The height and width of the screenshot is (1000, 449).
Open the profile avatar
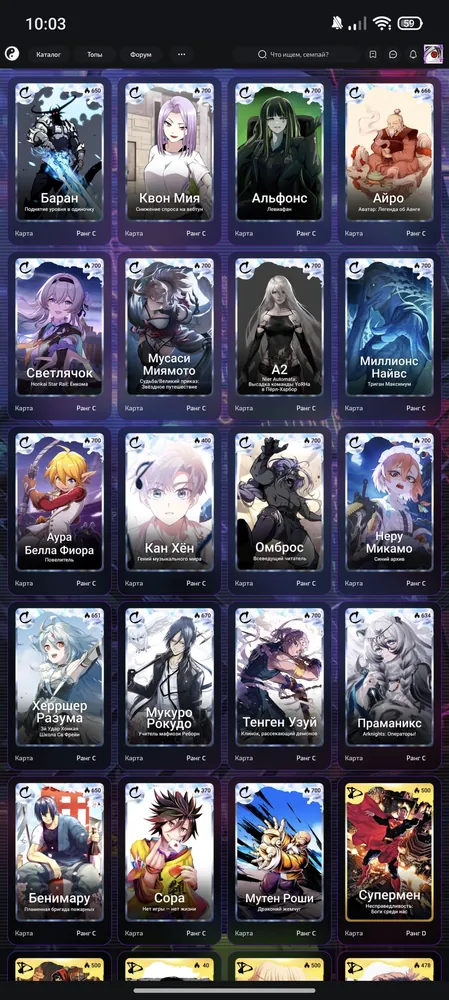click(433, 55)
